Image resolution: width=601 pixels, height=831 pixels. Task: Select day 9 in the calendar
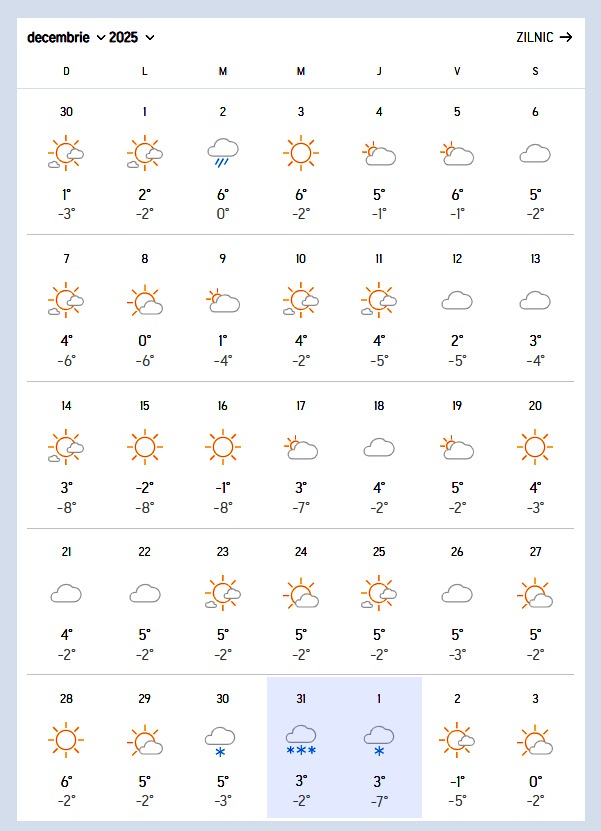pyautogui.click(x=223, y=305)
